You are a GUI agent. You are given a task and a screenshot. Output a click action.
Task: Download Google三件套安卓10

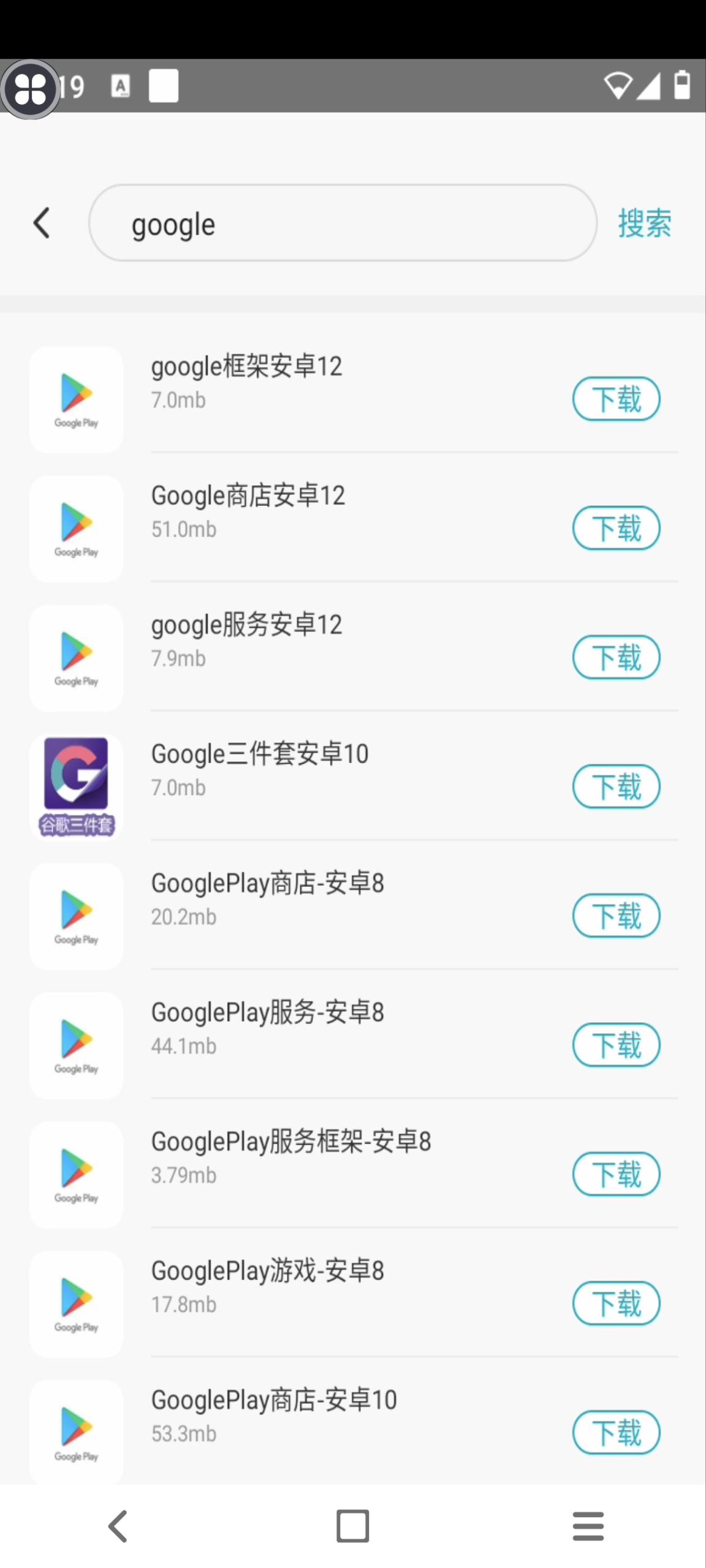(615, 786)
